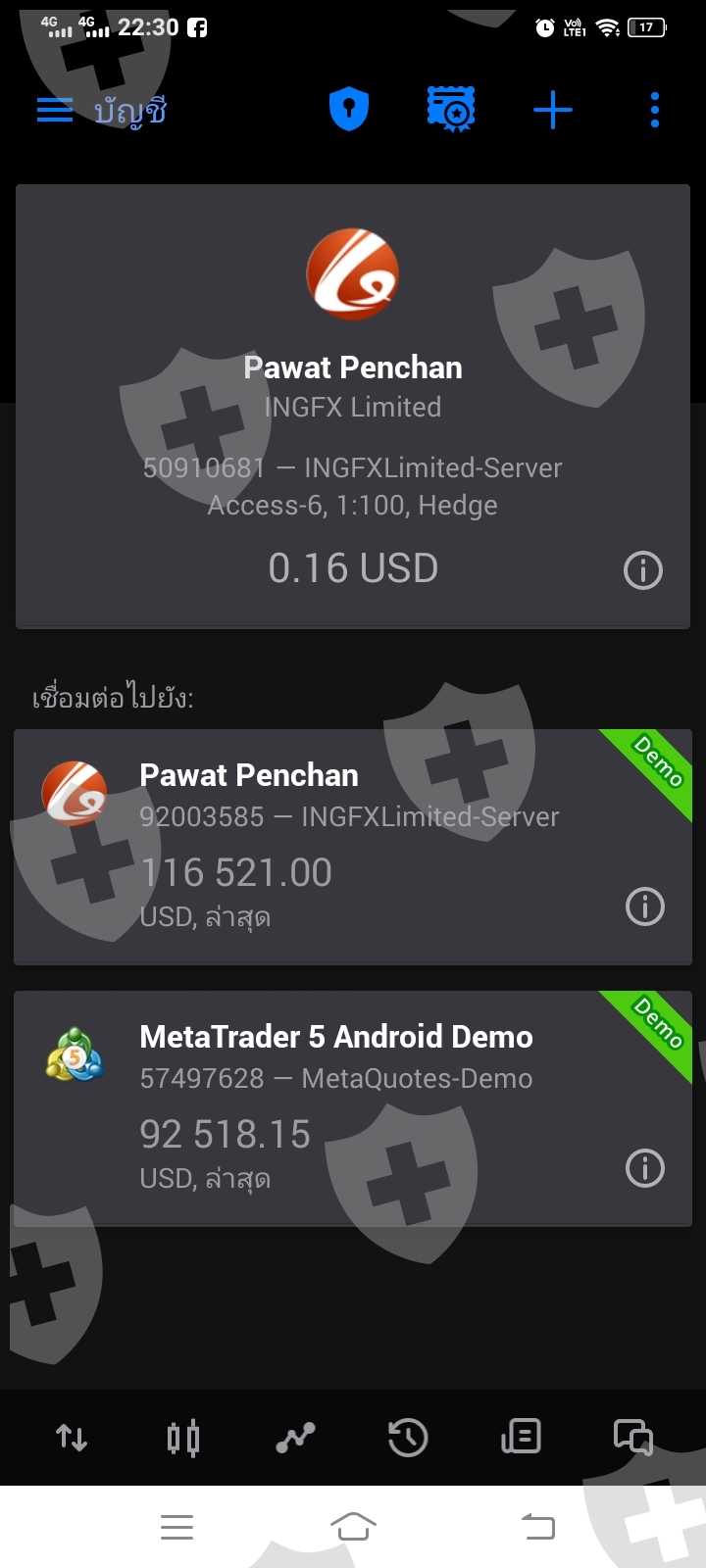Tap the system home button

[353, 1526]
